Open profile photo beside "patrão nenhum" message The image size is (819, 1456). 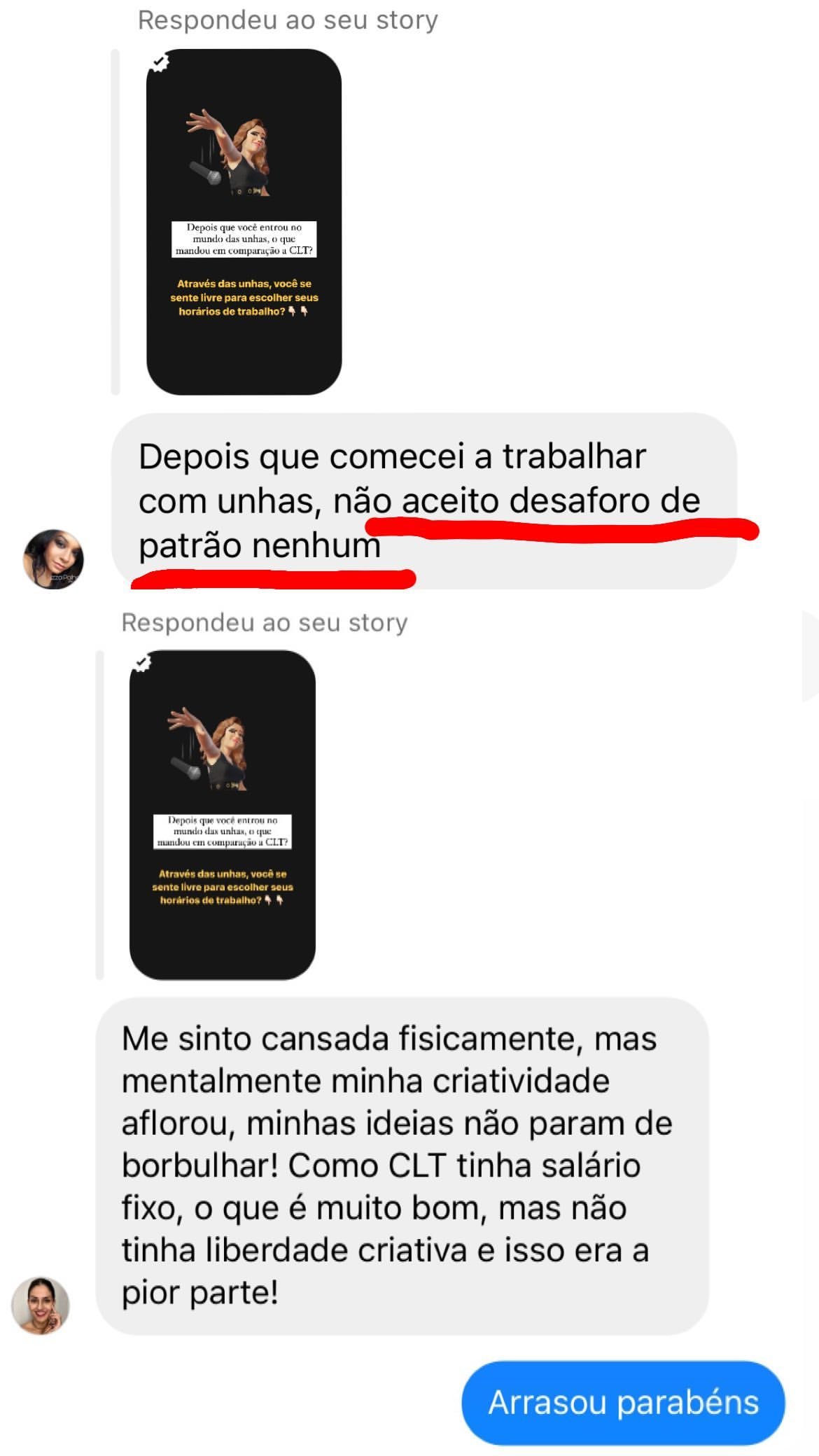coord(54,559)
